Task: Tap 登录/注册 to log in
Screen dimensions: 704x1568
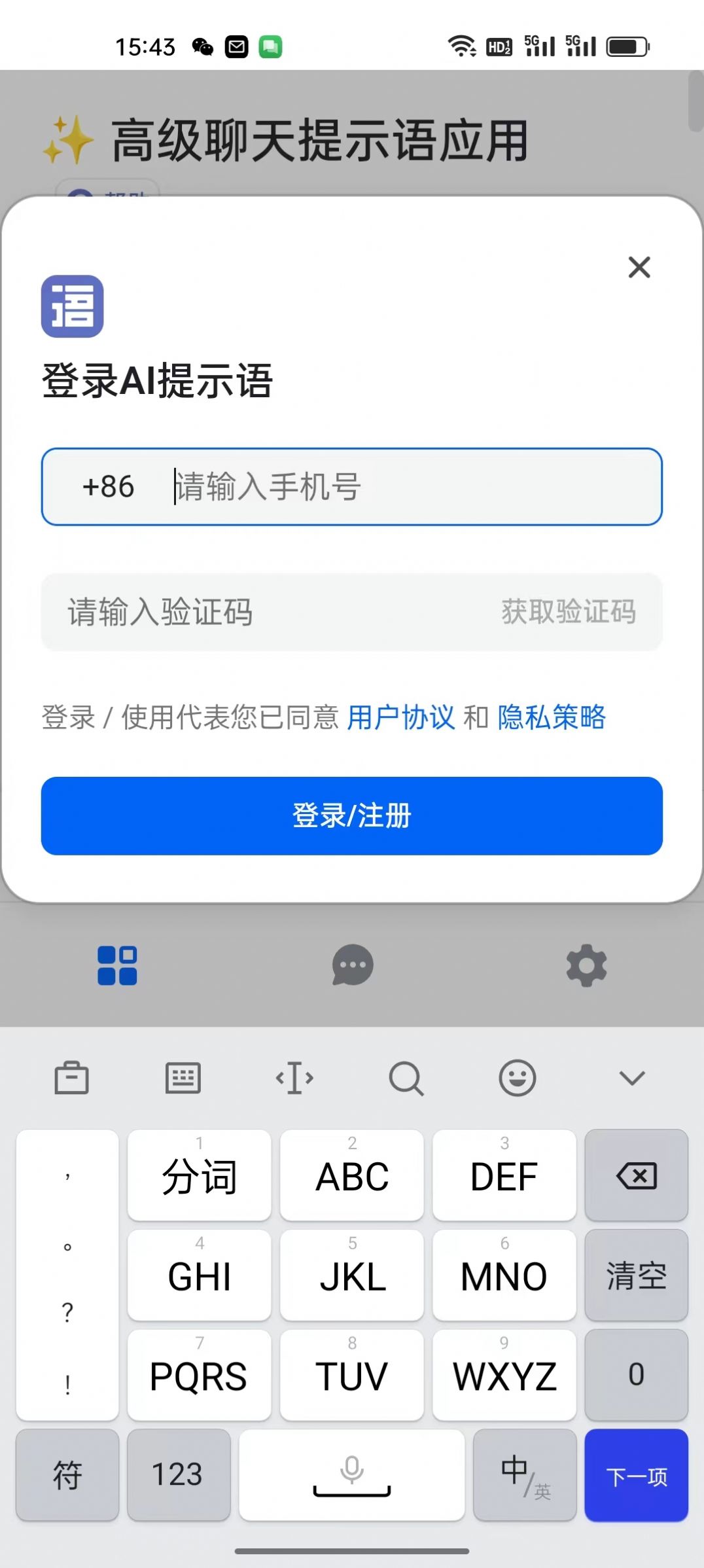Action: [352, 816]
